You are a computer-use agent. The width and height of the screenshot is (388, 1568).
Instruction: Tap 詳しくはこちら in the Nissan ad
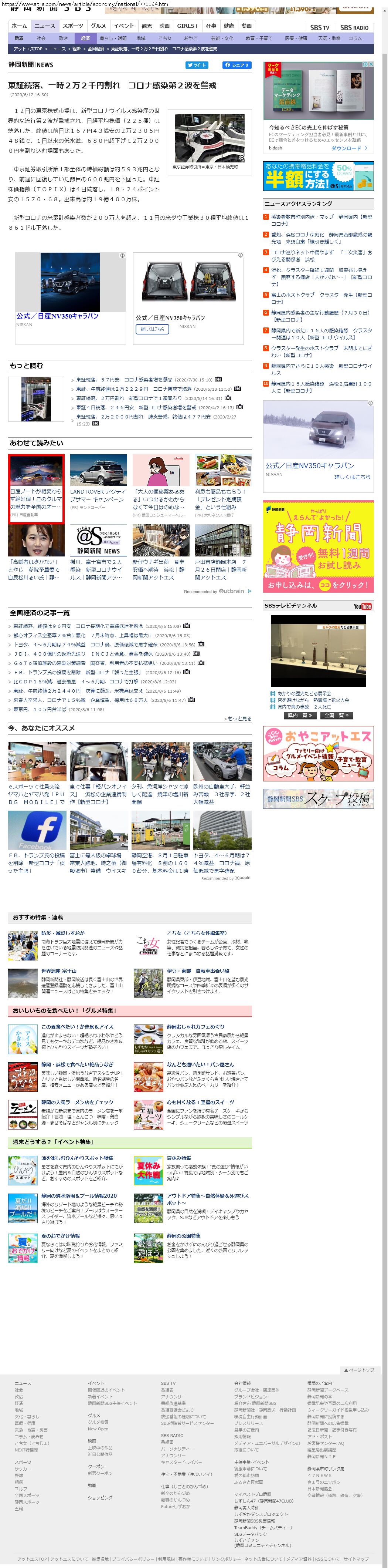coord(152,329)
